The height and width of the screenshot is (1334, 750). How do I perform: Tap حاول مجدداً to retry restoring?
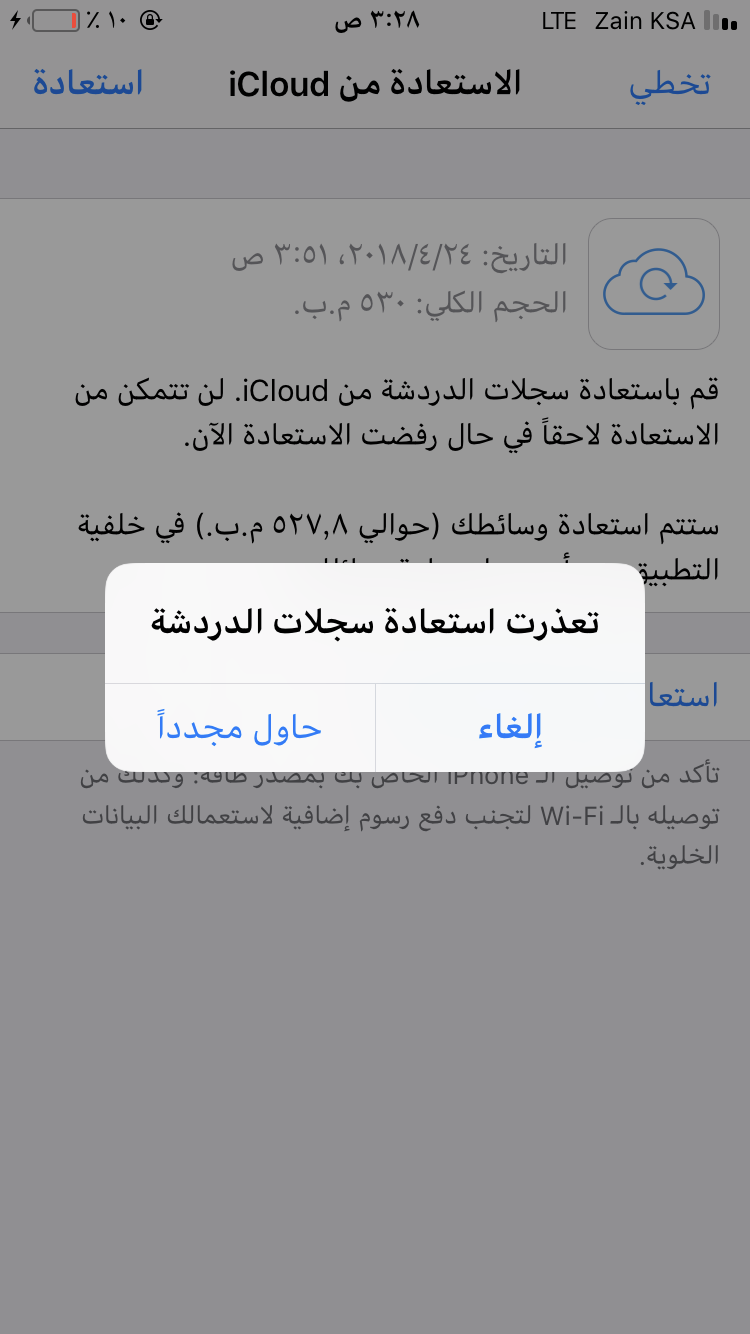[x=240, y=727]
